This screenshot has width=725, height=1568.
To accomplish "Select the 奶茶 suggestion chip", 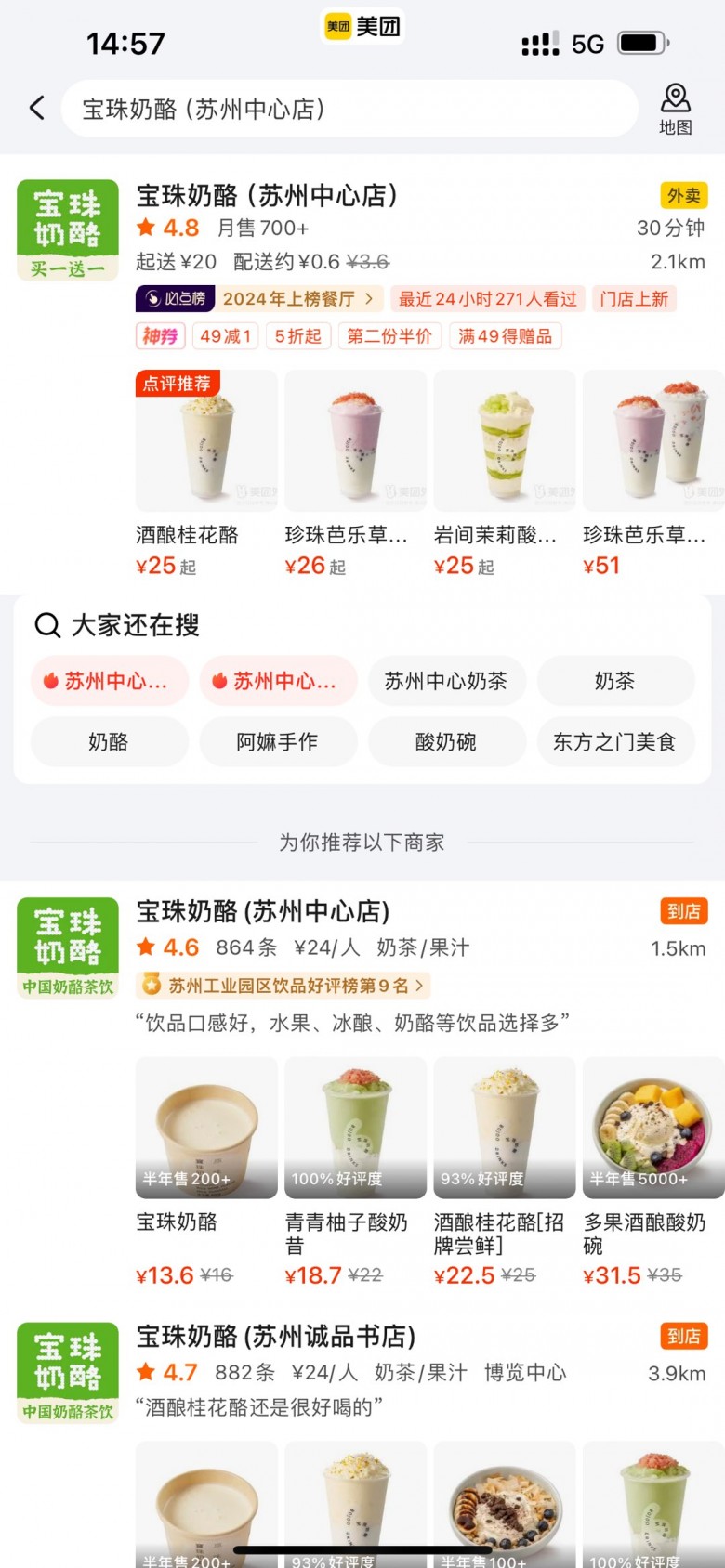I will tap(615, 681).
